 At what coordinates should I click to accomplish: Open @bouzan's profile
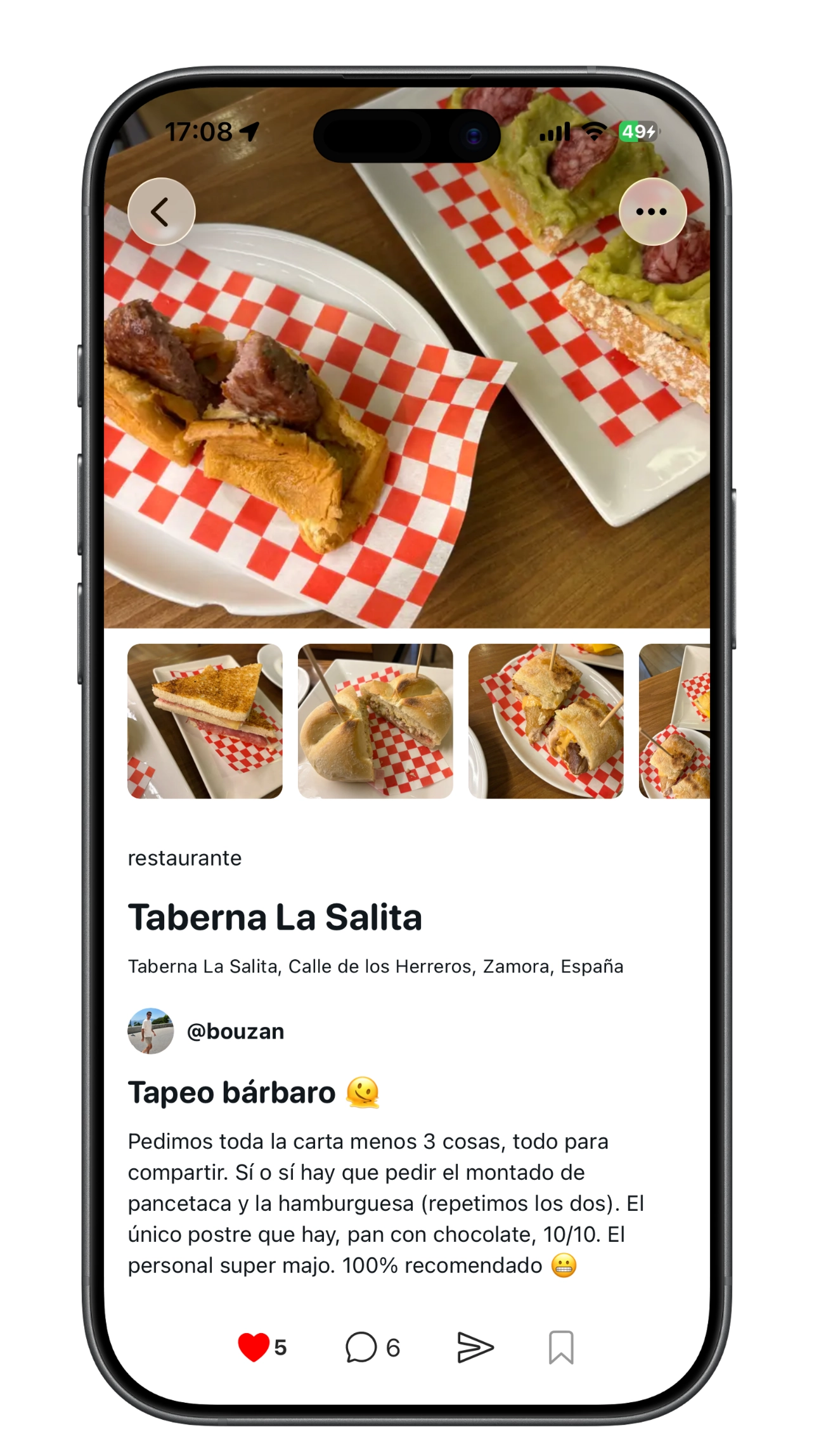click(x=235, y=1031)
